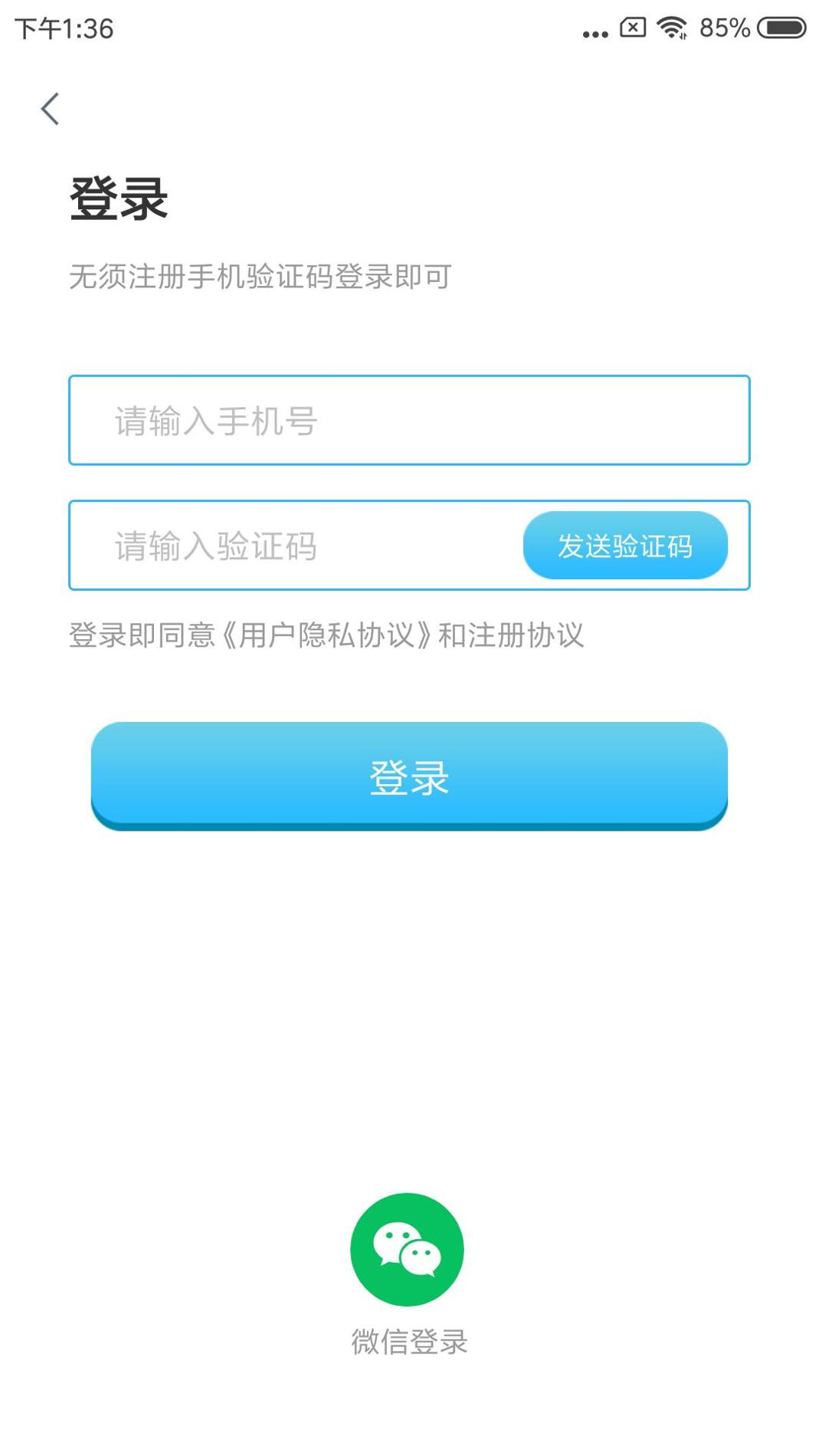The image size is (819, 1456).
Task: Click the back arrow to return
Action: tap(51, 107)
